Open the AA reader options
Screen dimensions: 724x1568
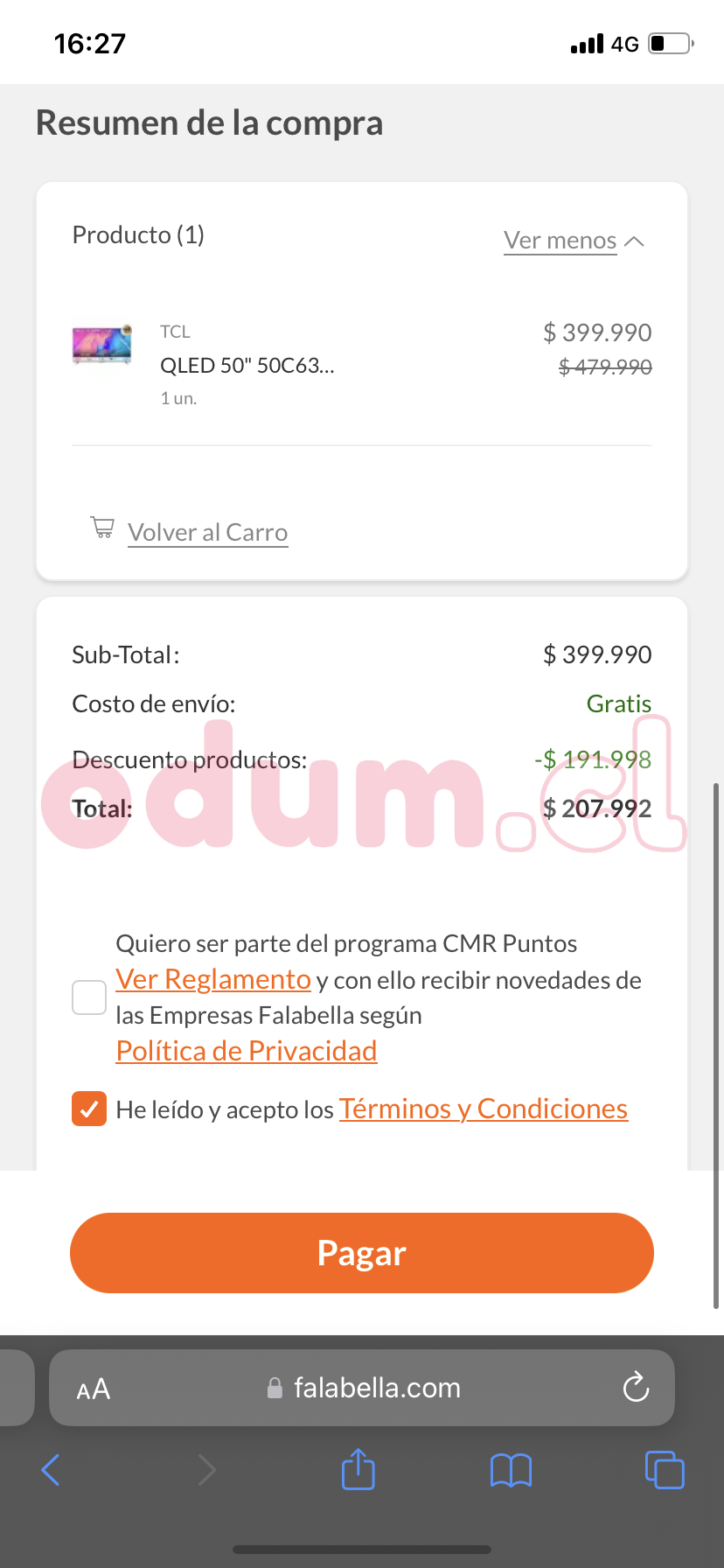(x=94, y=1389)
